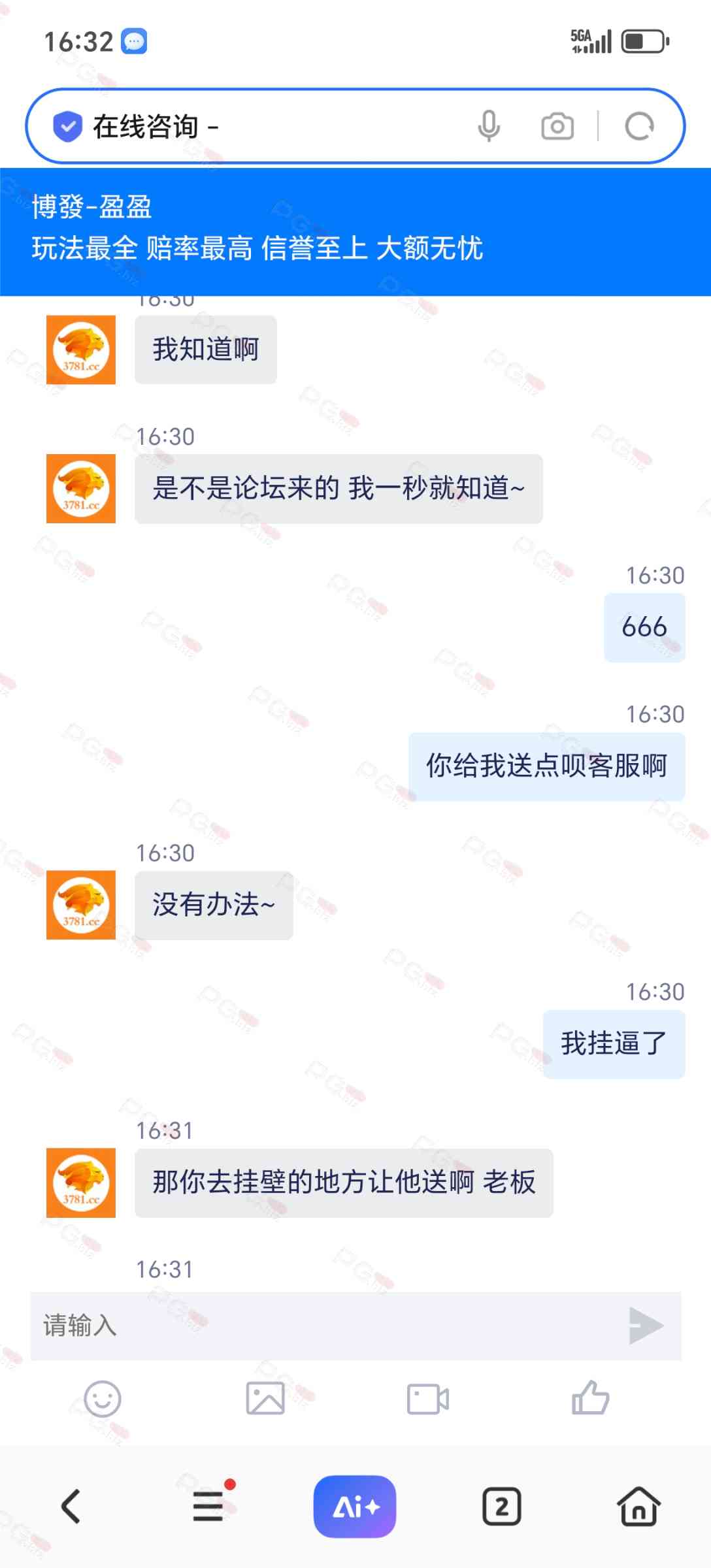Give a thumbs-up rating
The height and width of the screenshot is (1568, 711).
[x=590, y=1398]
